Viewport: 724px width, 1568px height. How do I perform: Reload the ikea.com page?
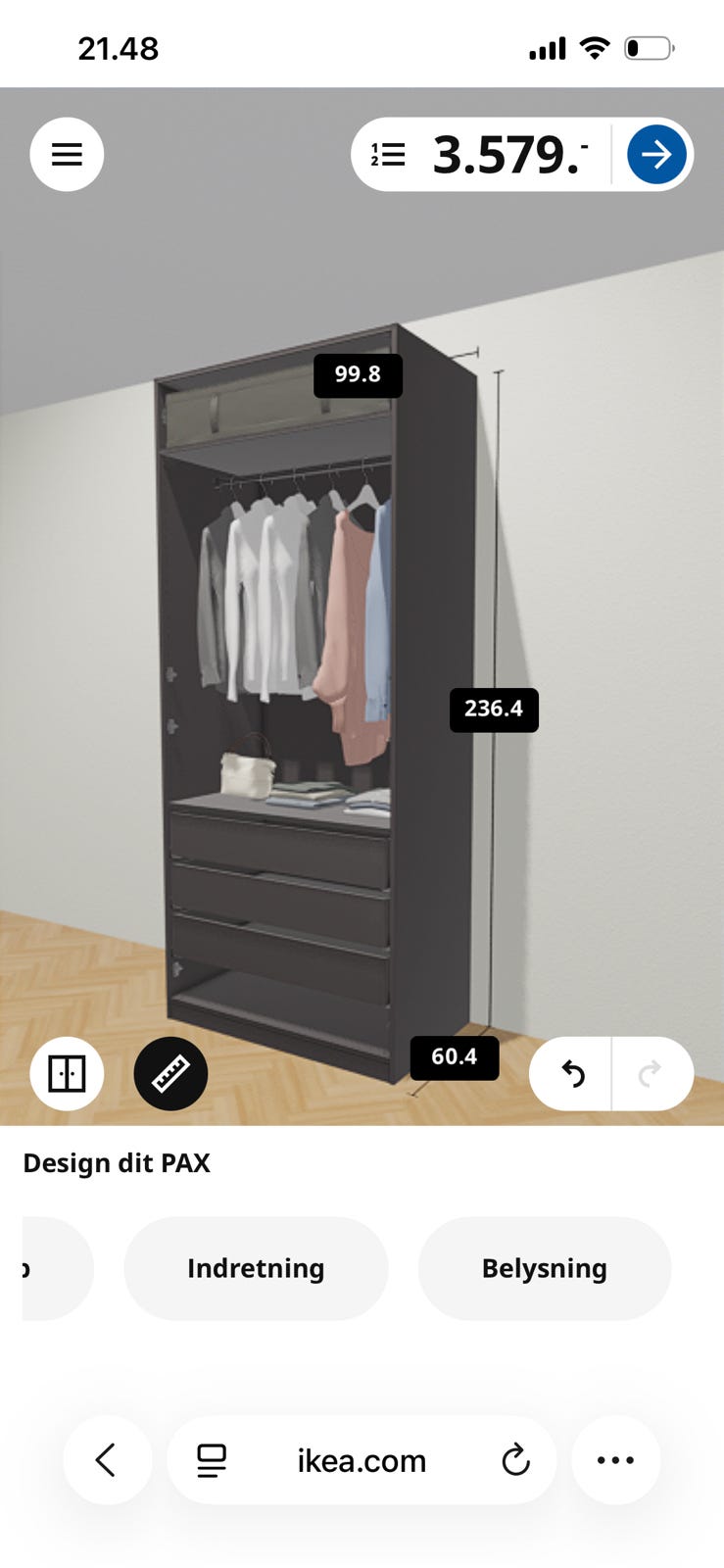click(515, 1460)
